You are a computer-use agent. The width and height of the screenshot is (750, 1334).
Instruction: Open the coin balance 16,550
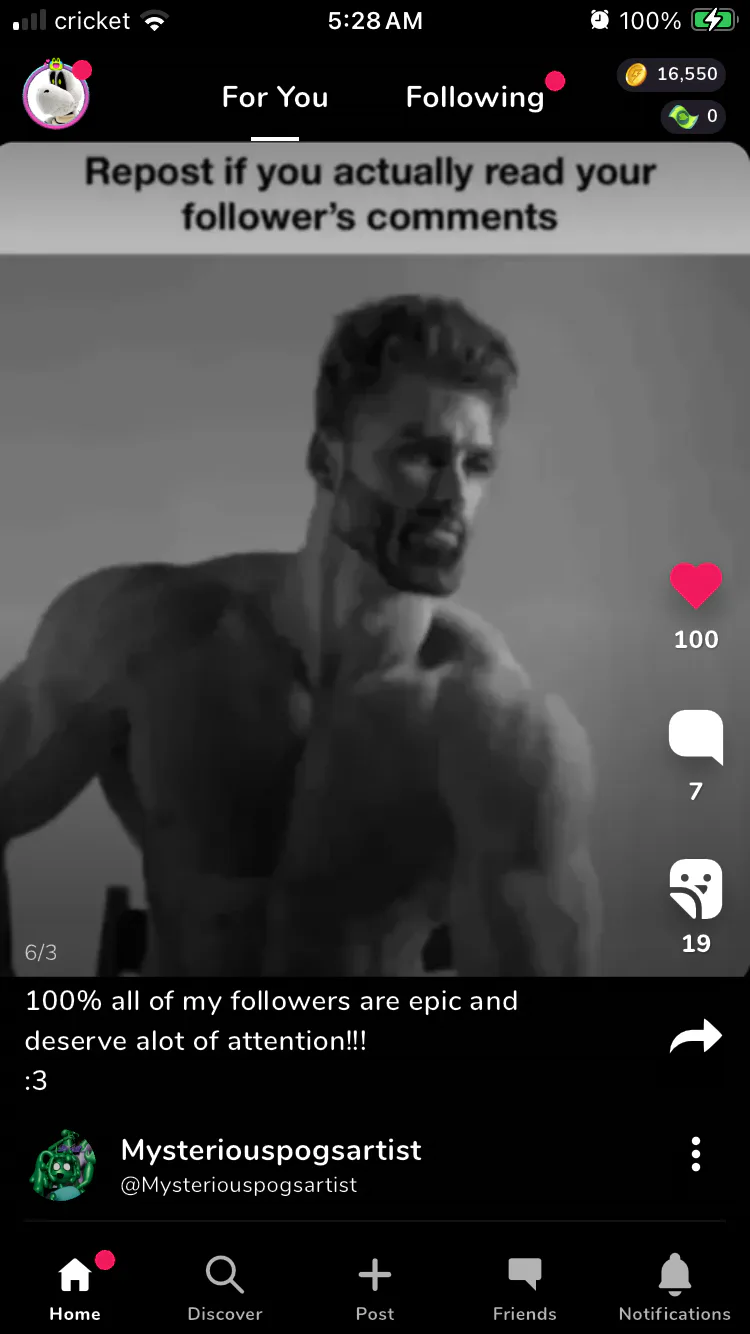pyautogui.click(x=672, y=74)
